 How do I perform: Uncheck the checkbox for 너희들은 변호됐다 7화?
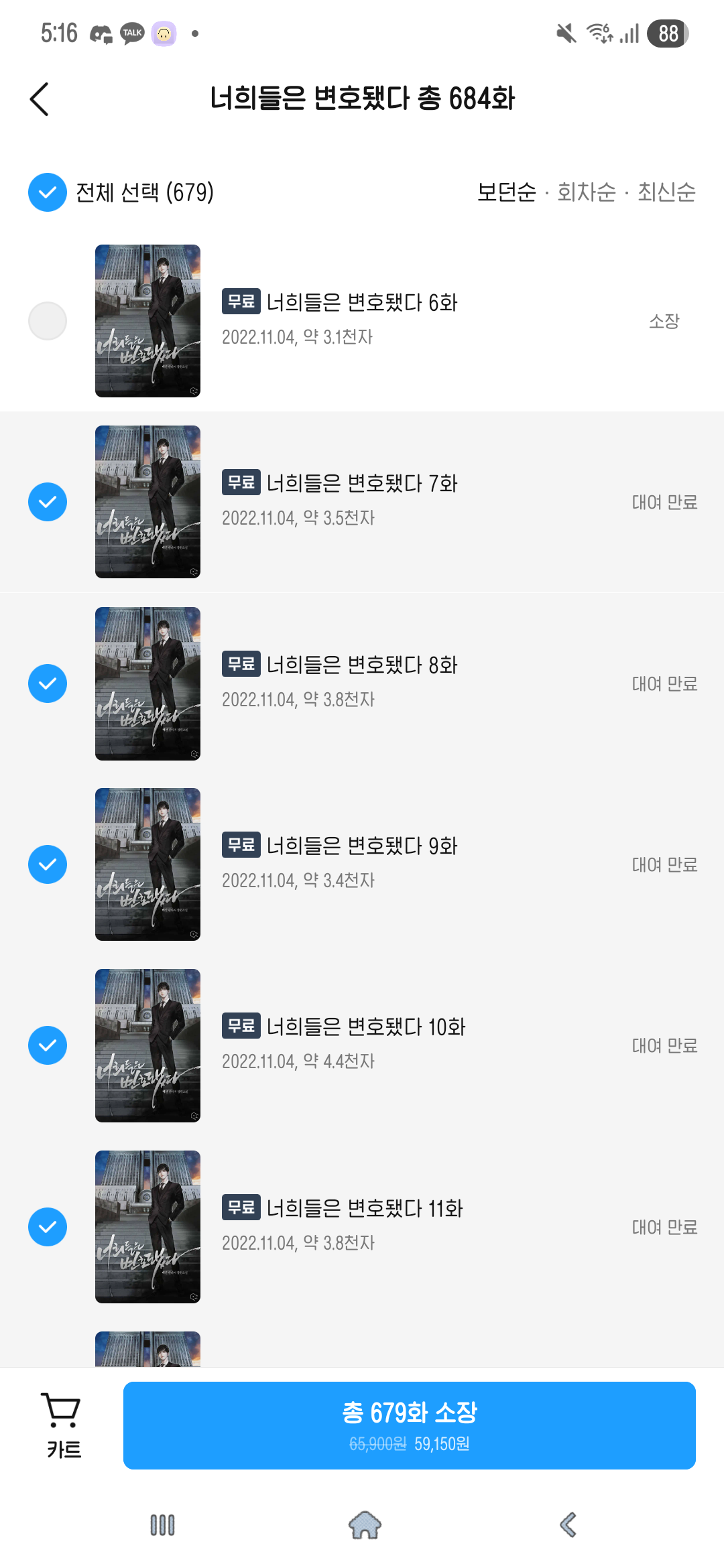tap(48, 502)
